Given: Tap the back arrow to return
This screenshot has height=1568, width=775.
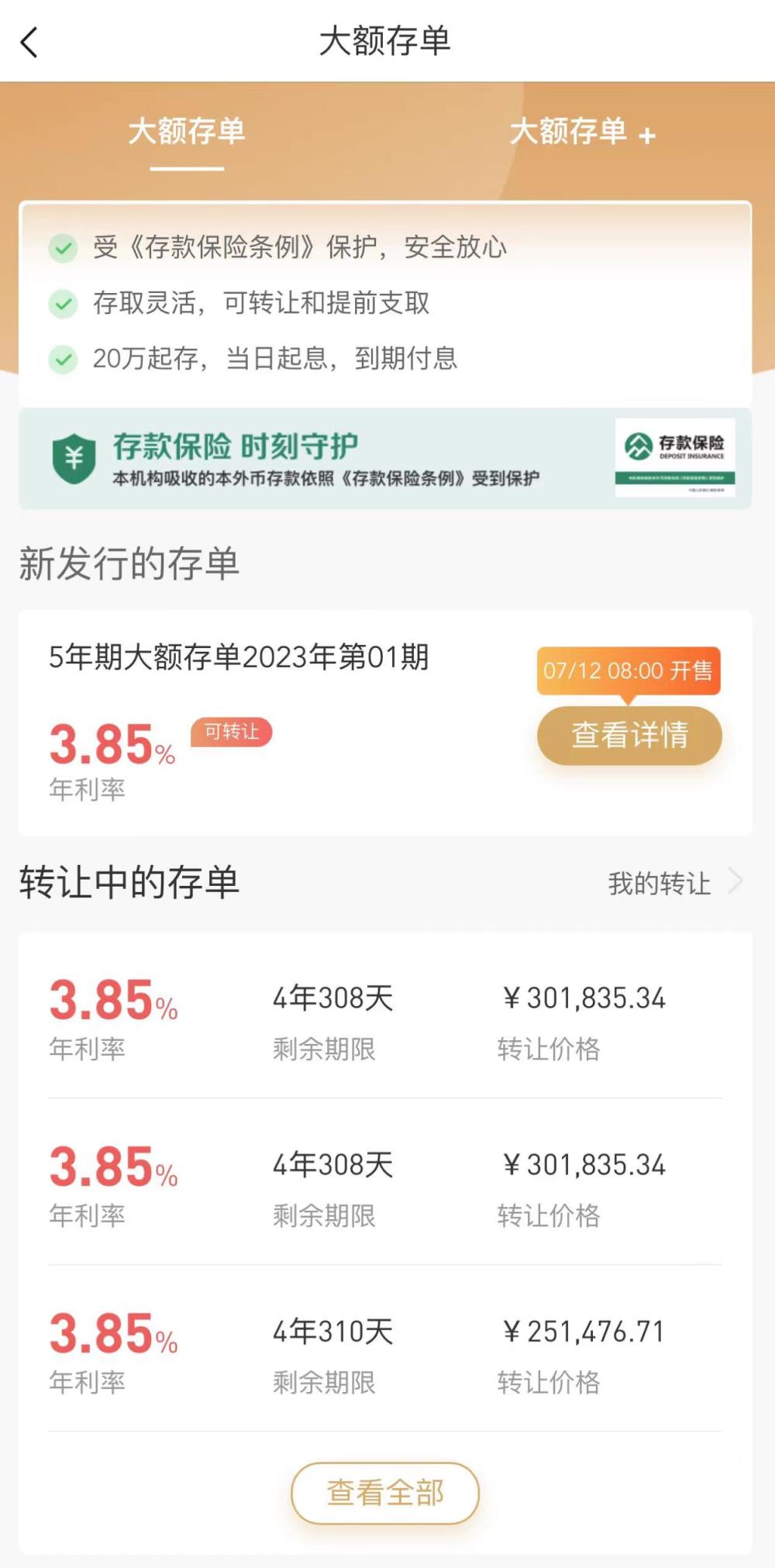Looking at the screenshot, I should click(29, 43).
